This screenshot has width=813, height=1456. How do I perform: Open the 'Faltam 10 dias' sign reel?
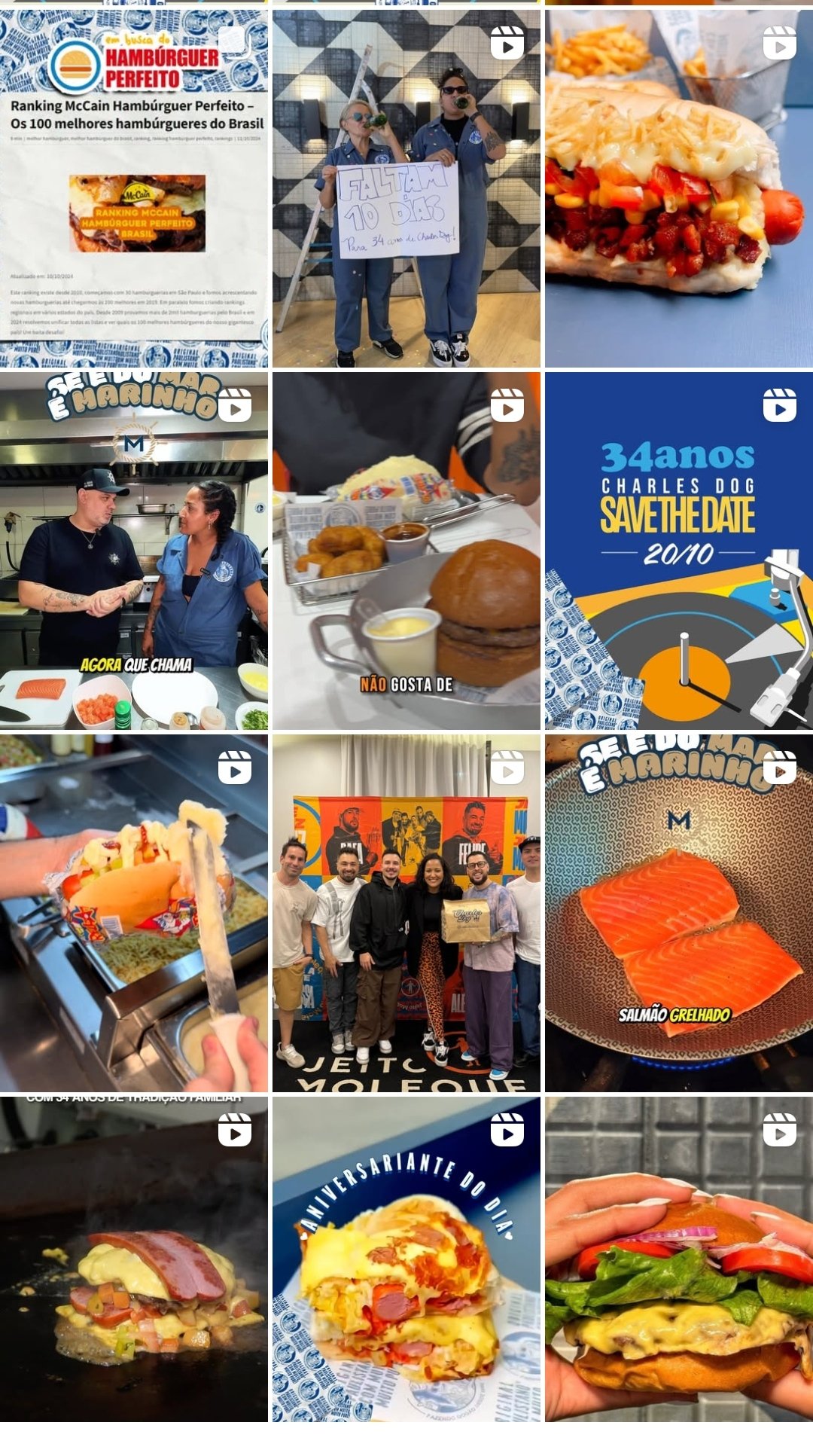point(406,188)
